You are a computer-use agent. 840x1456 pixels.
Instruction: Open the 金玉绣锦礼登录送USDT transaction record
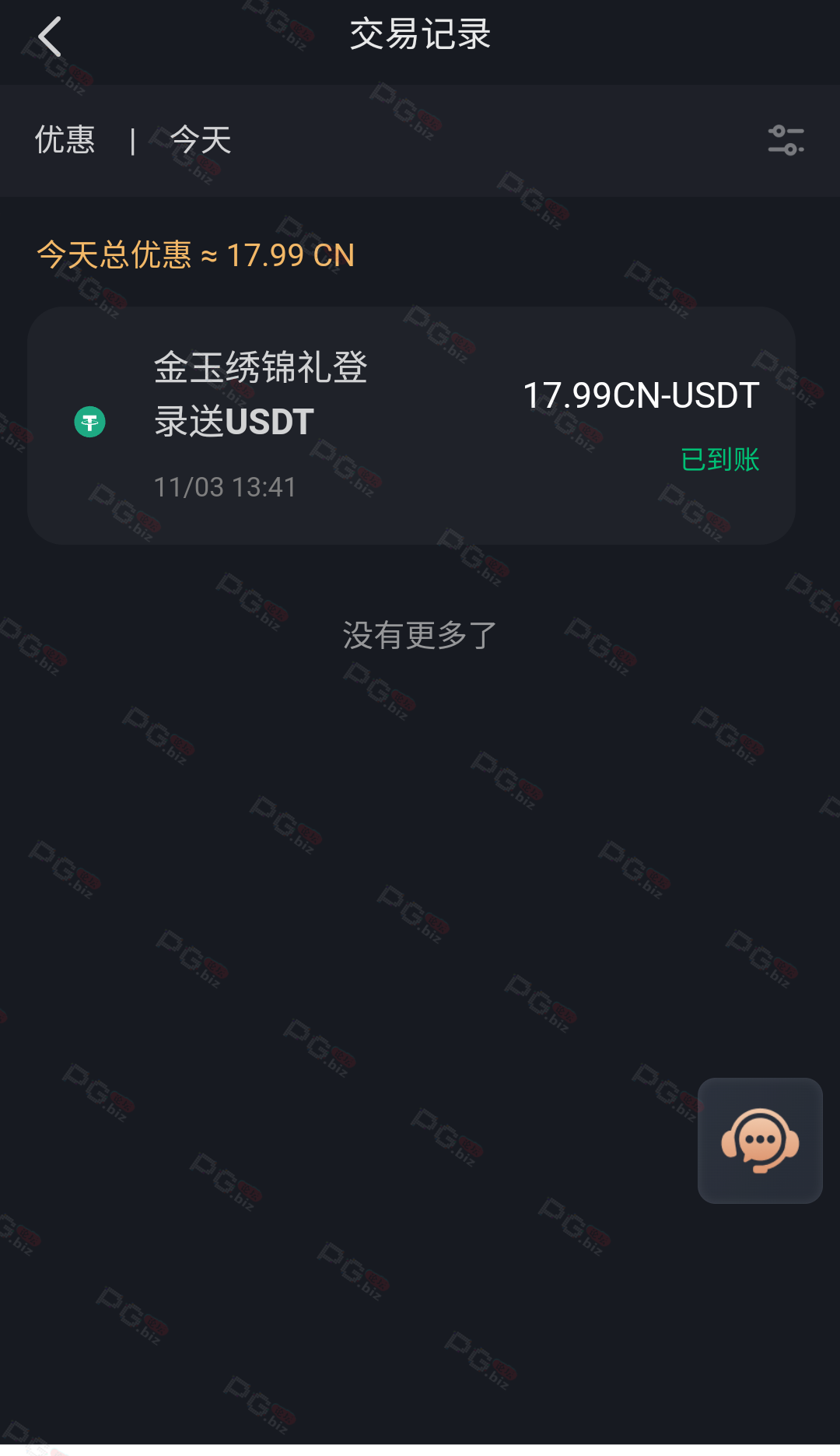point(411,425)
